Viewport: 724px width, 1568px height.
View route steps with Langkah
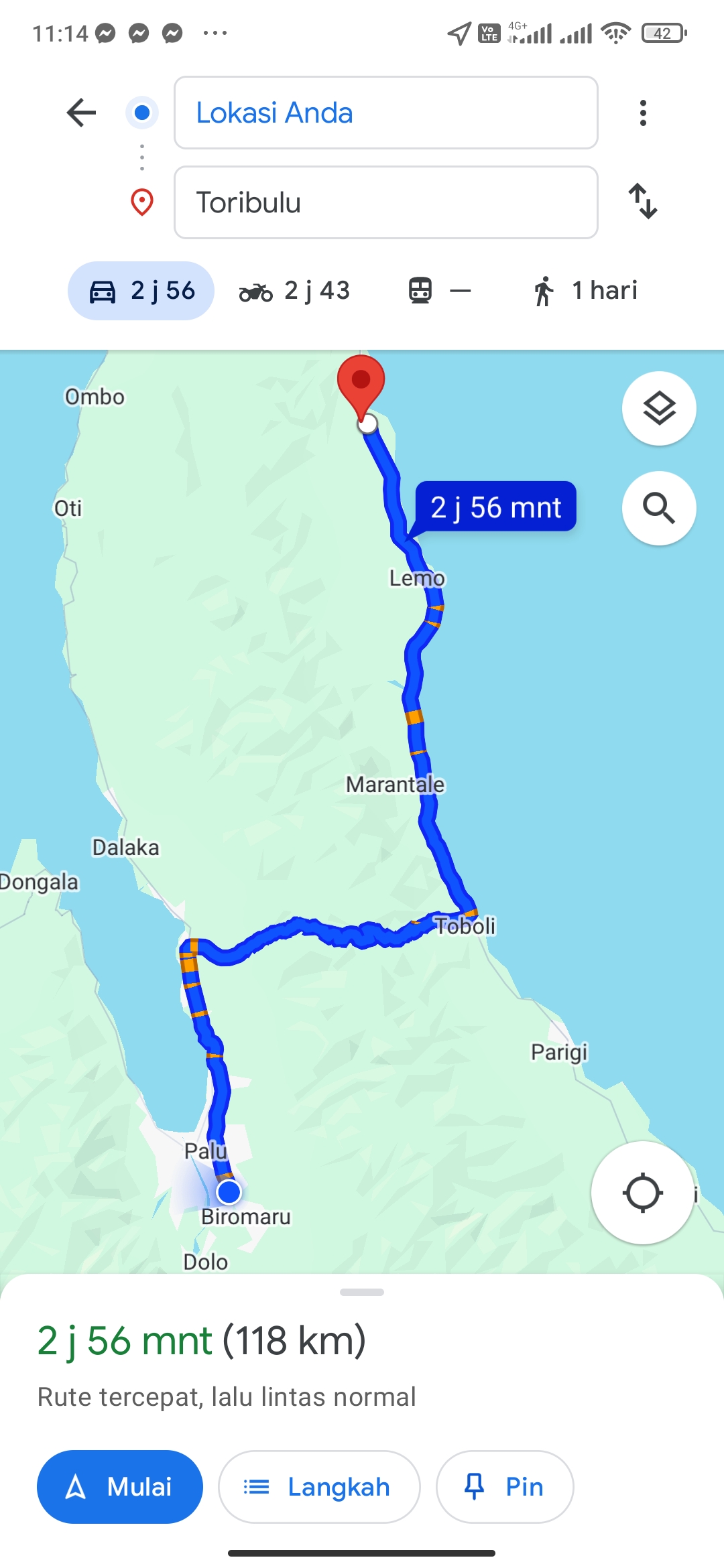(x=319, y=1487)
